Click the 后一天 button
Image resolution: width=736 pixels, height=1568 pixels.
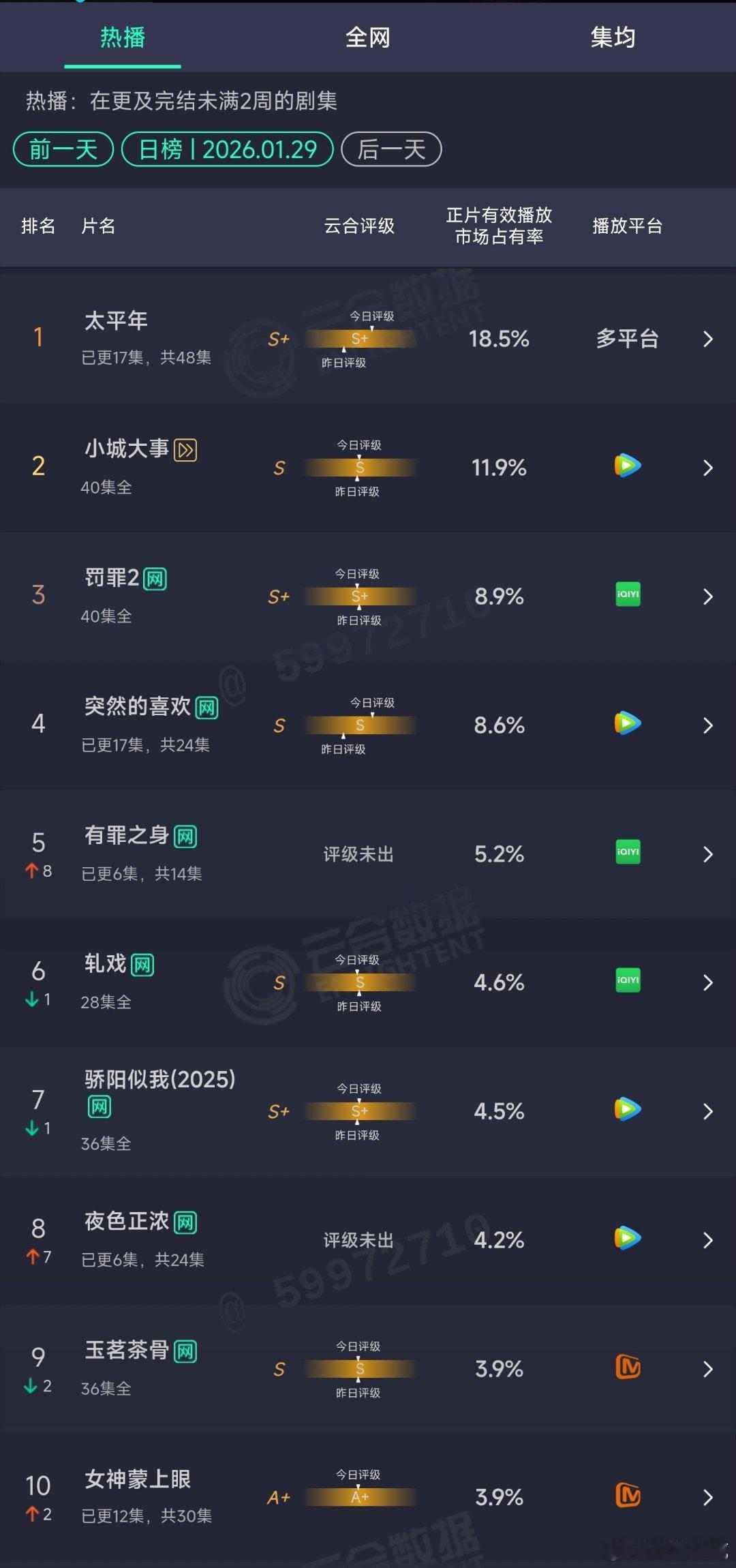[390, 149]
